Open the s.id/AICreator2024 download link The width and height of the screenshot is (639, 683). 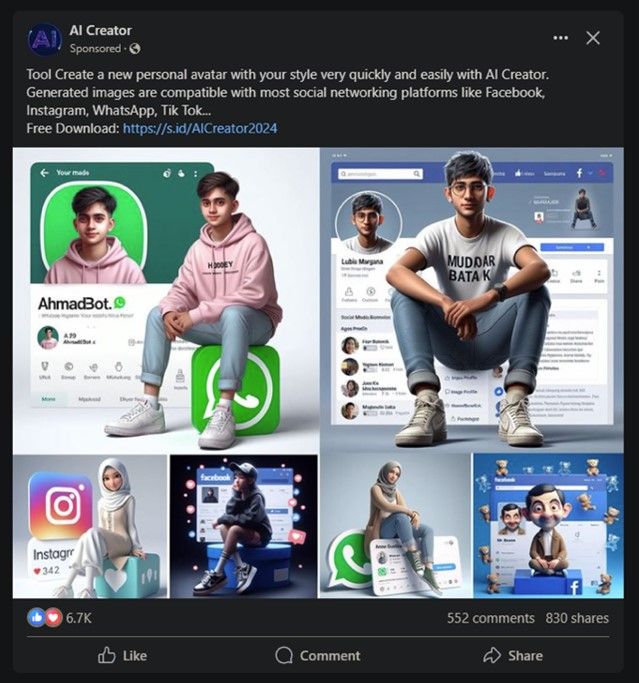click(x=200, y=128)
